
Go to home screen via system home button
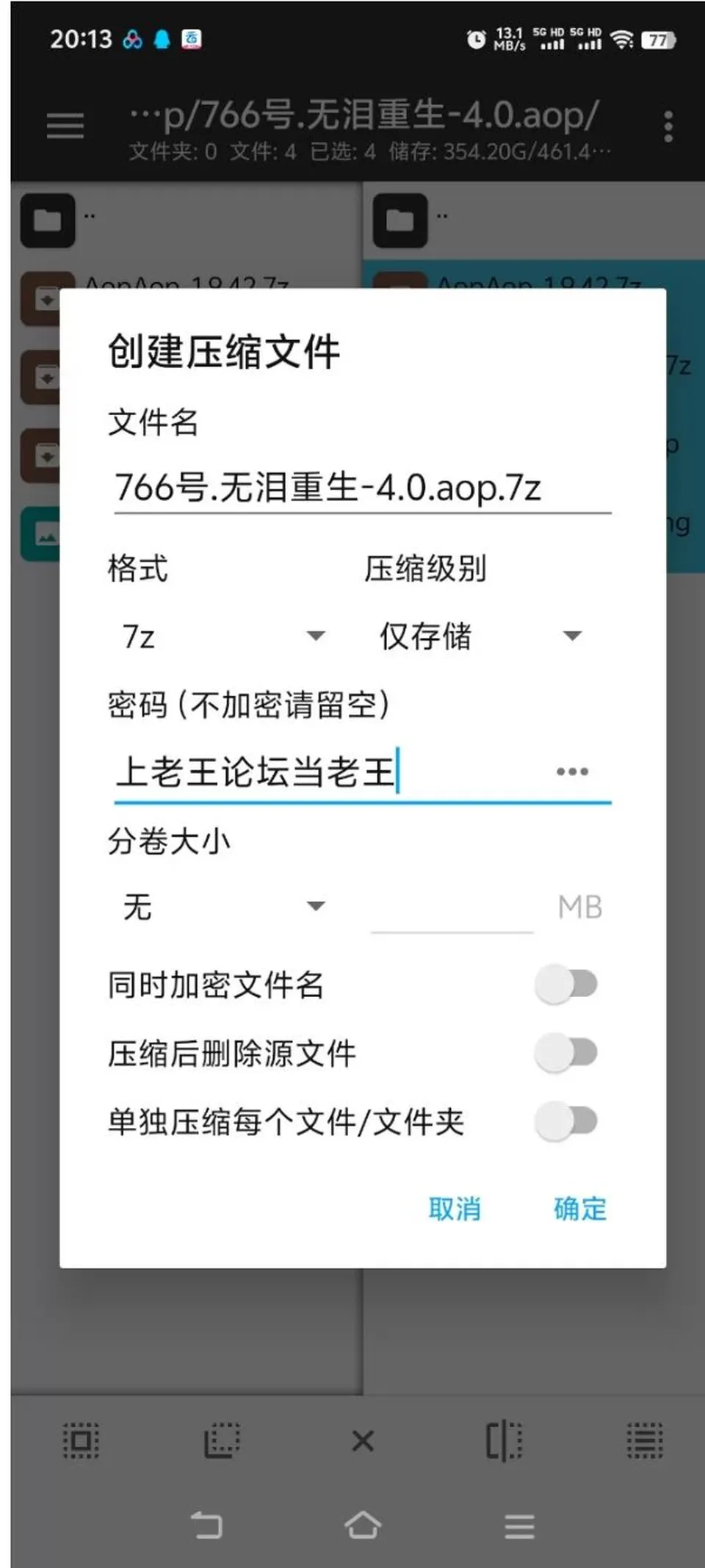click(363, 1525)
